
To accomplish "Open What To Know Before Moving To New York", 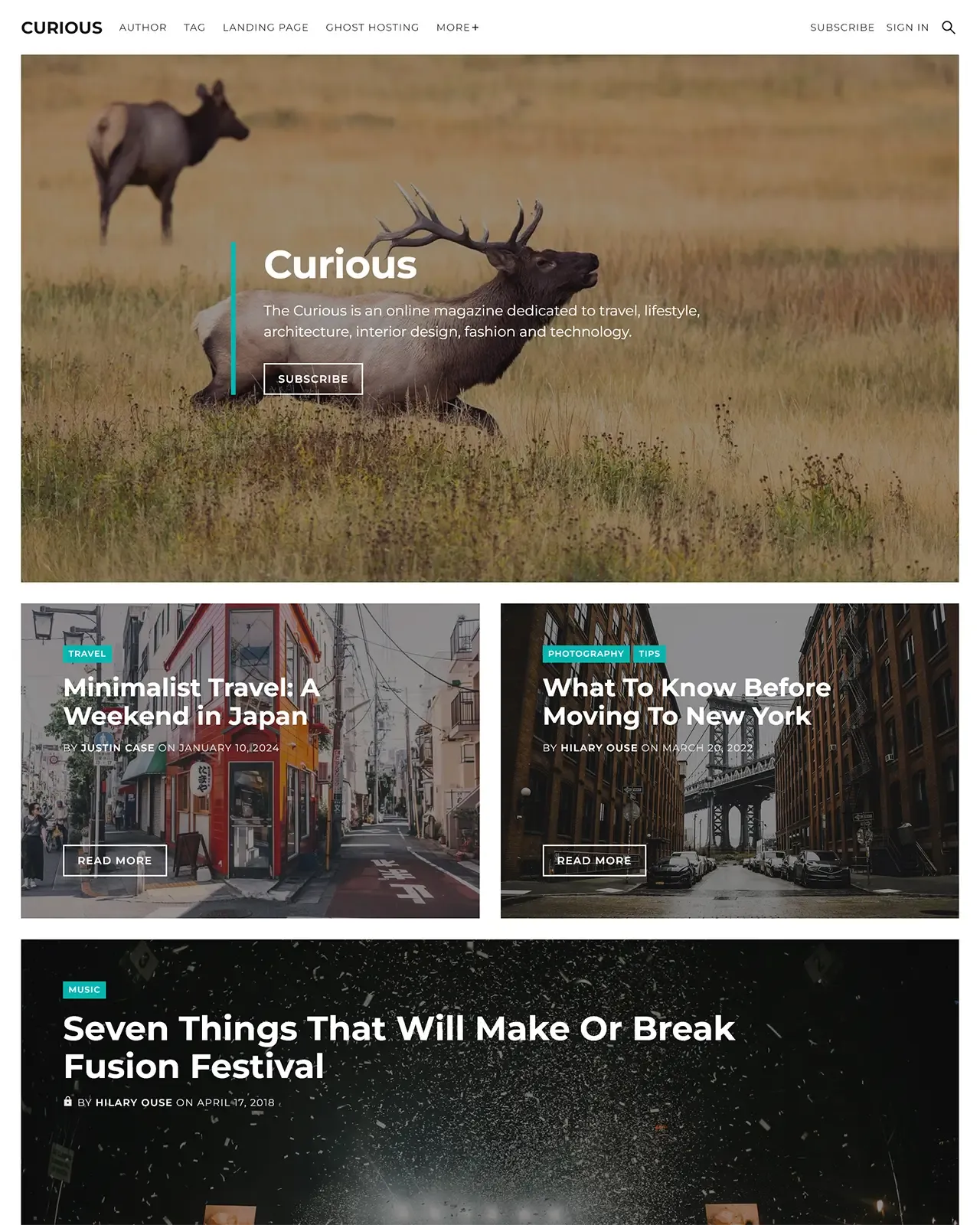I will [x=685, y=701].
